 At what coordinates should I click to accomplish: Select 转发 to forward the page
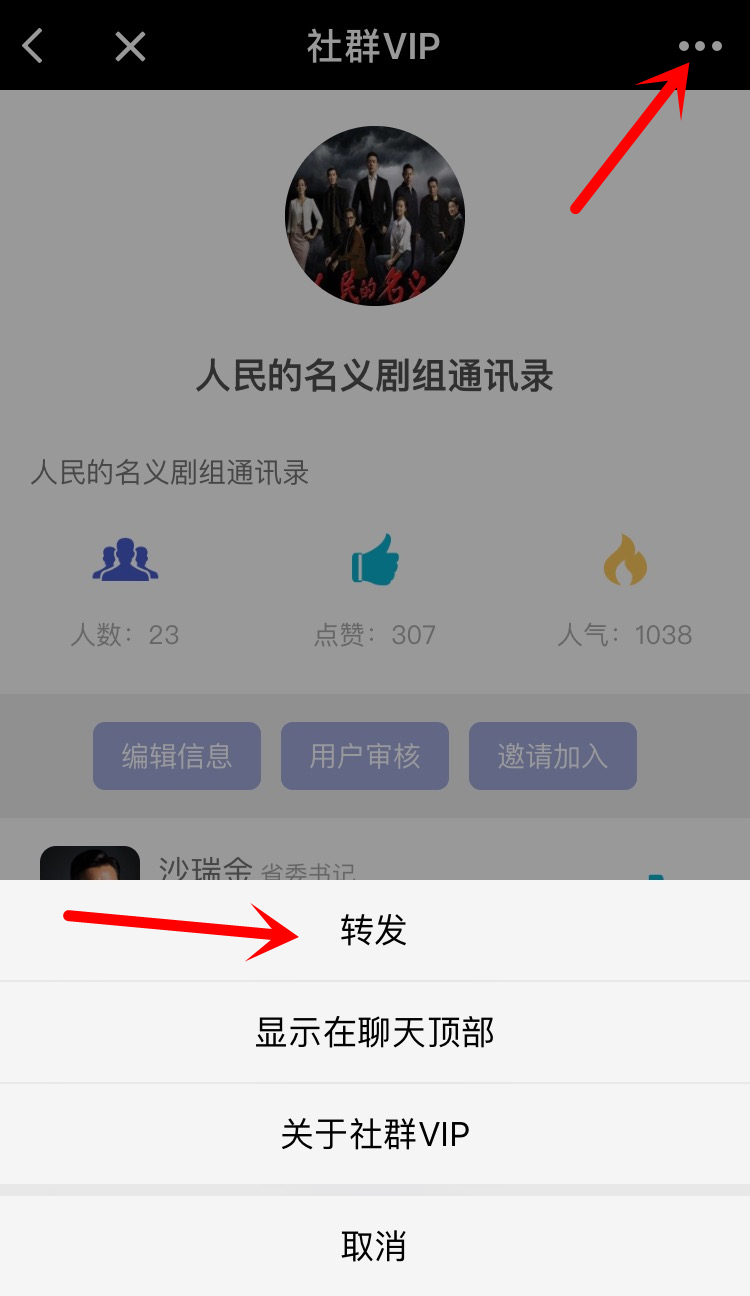[374, 931]
